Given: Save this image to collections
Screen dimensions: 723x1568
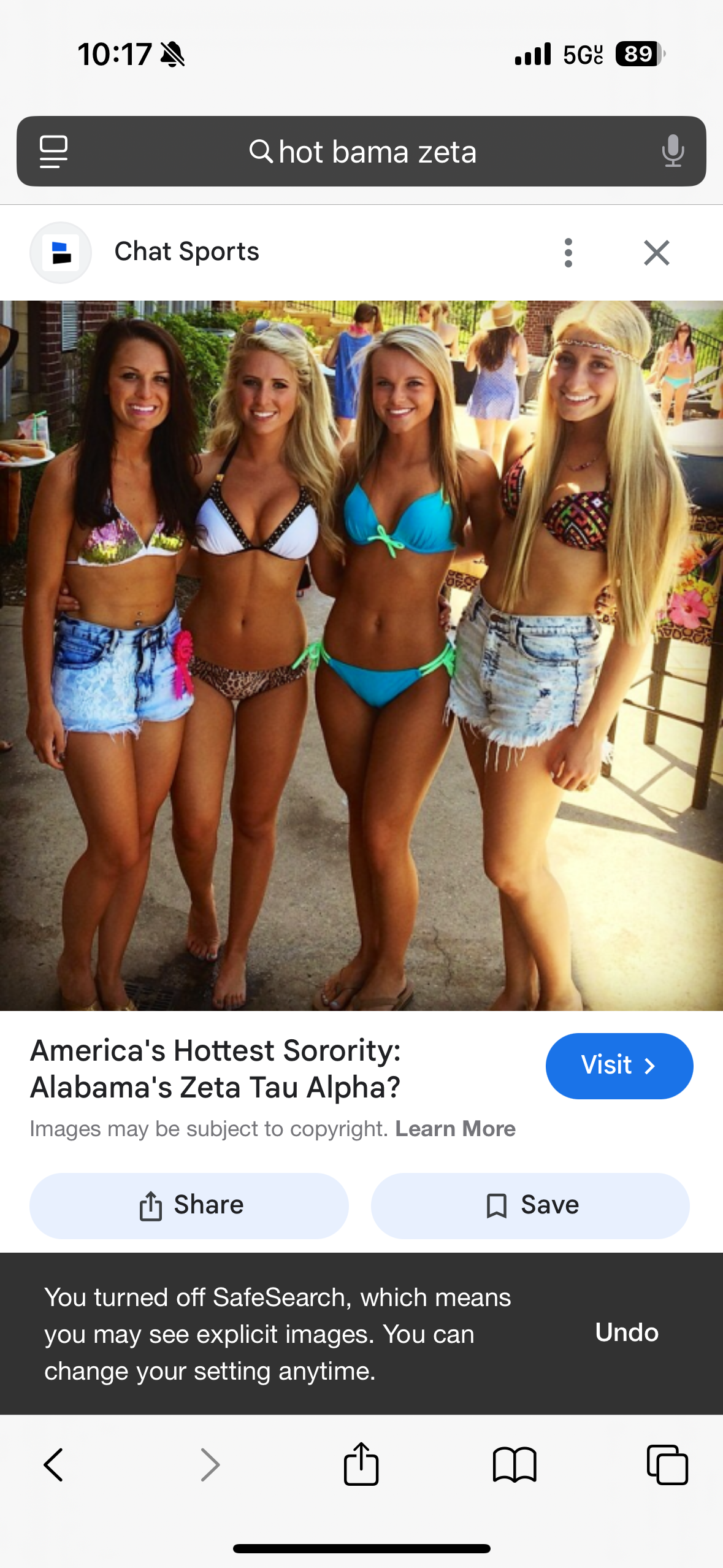Looking at the screenshot, I should [530, 1205].
